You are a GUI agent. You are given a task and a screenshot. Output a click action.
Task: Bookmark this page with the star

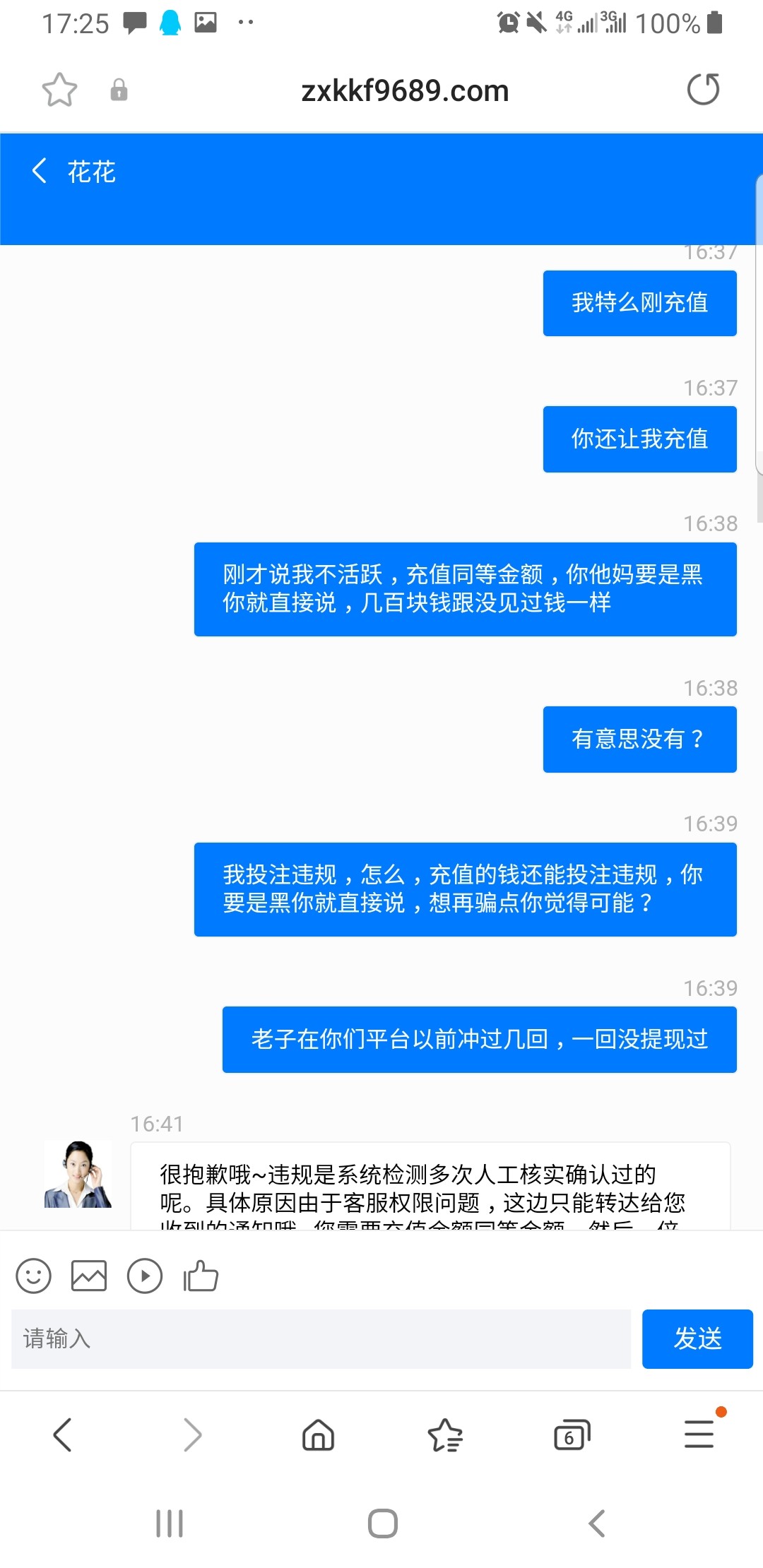[59, 90]
